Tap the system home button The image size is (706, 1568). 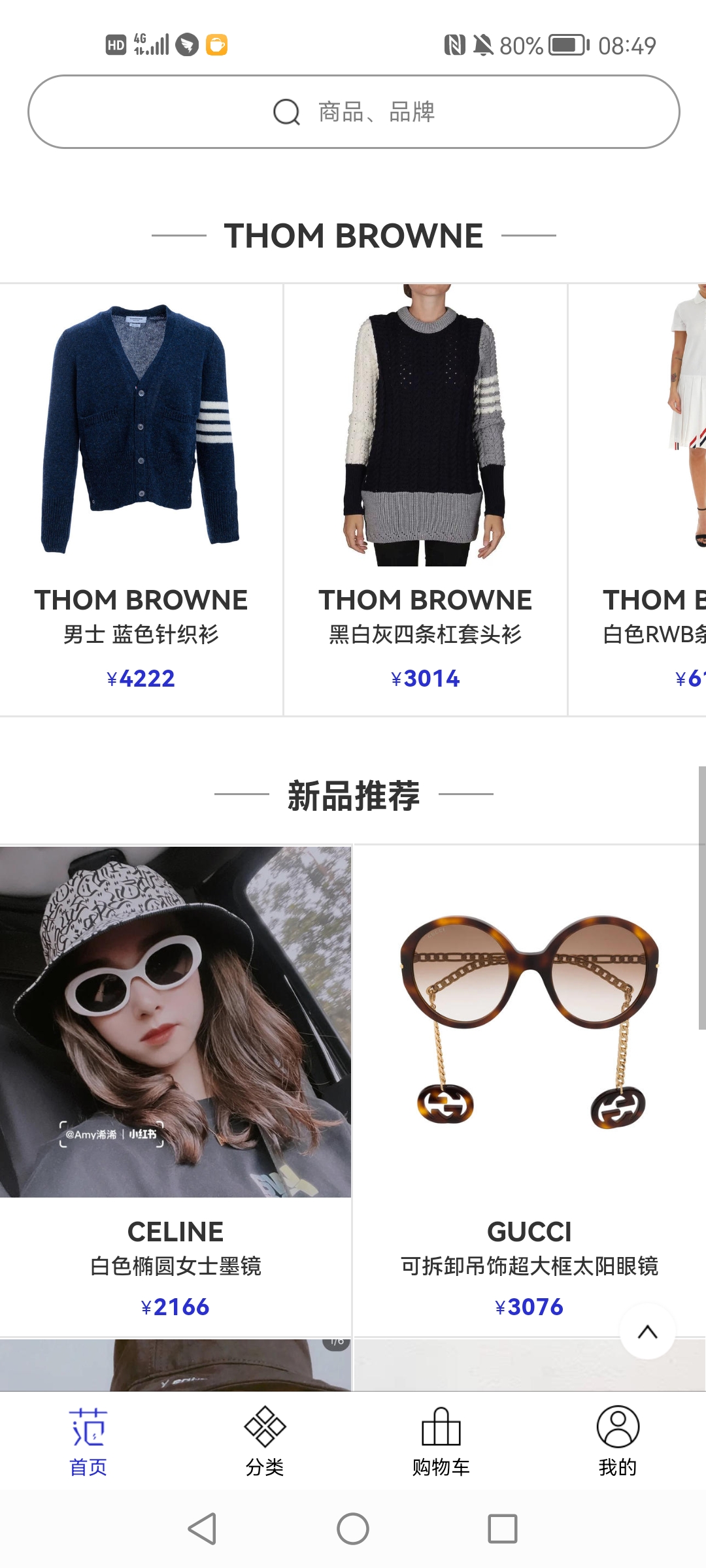(x=353, y=1529)
